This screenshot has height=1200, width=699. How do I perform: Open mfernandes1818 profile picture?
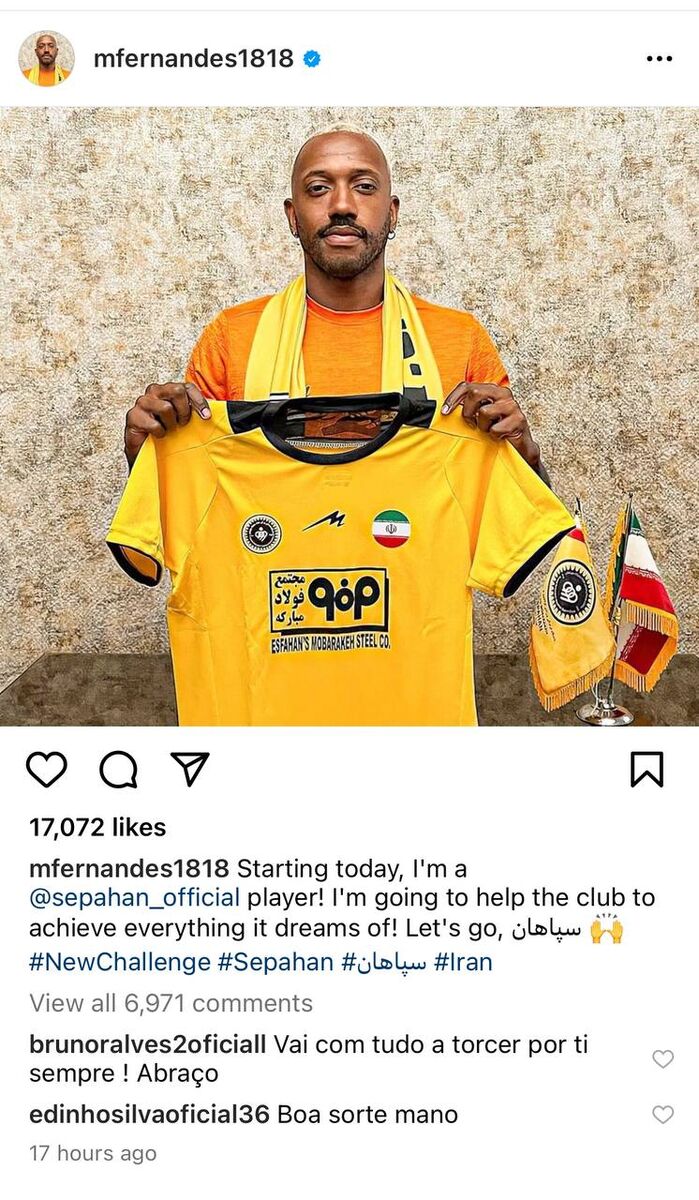point(46,58)
